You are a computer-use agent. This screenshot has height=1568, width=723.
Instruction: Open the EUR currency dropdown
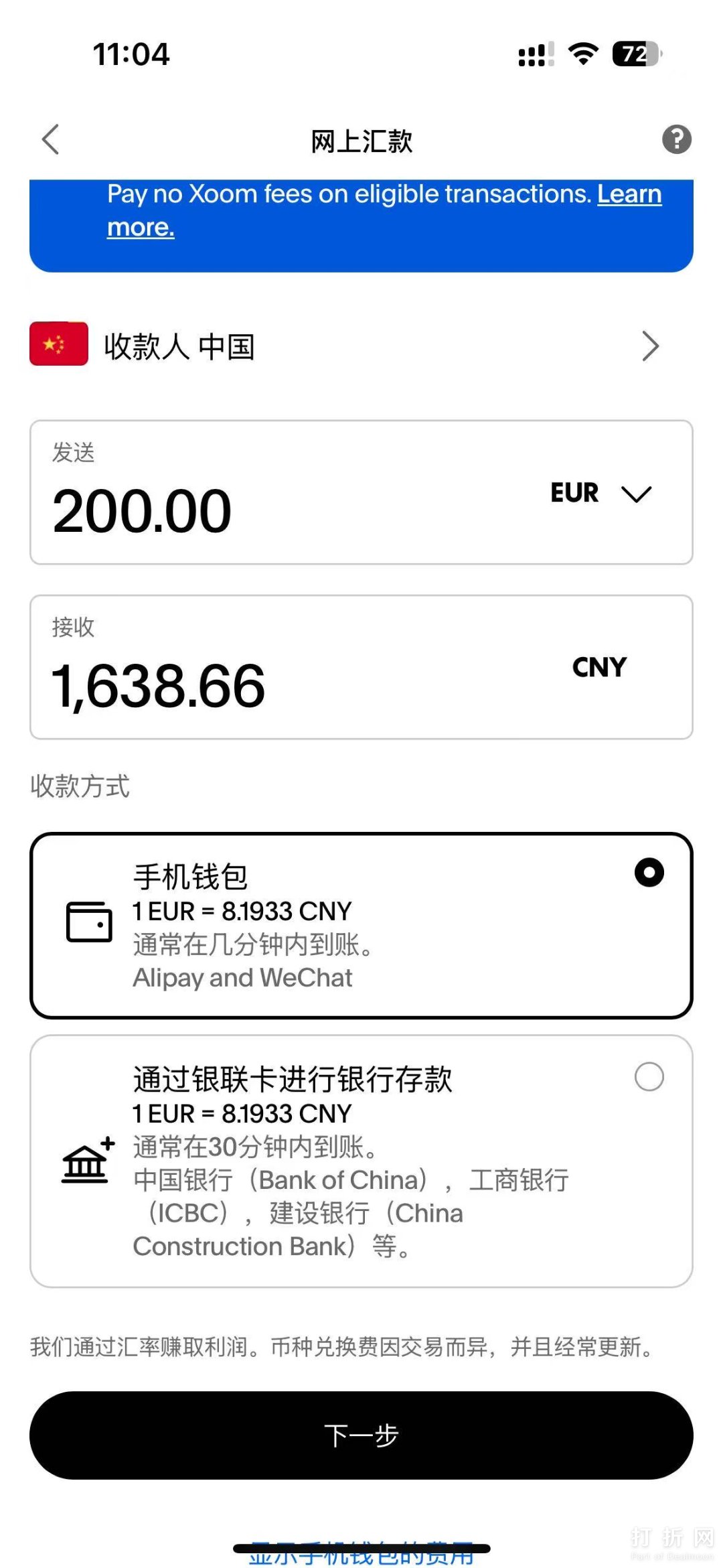tap(600, 494)
